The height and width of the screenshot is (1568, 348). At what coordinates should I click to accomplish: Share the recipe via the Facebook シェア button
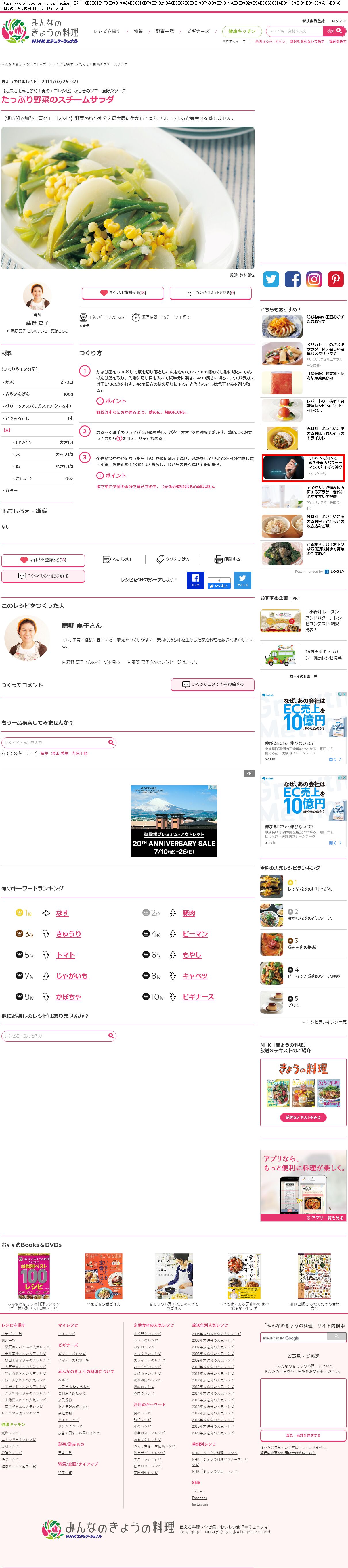coord(195,580)
